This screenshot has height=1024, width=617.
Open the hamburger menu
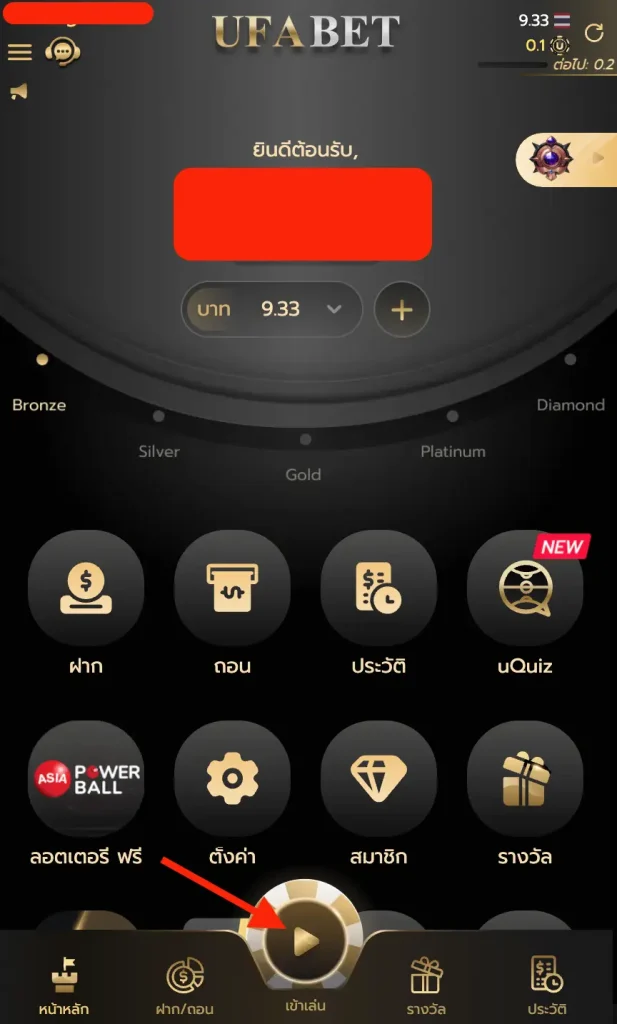[20, 52]
